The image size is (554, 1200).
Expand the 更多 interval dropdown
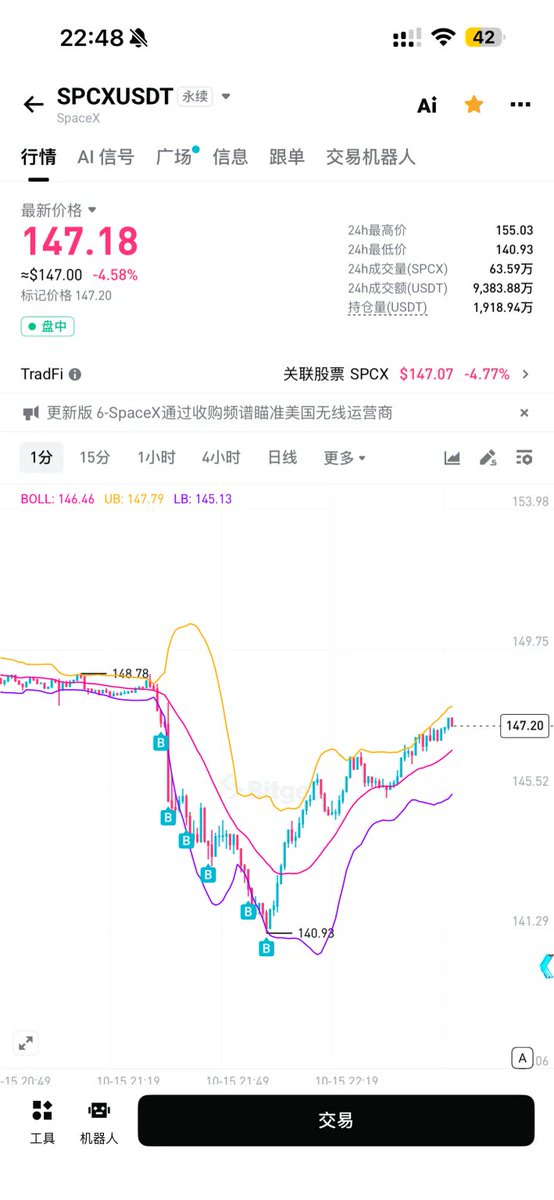[x=345, y=457]
